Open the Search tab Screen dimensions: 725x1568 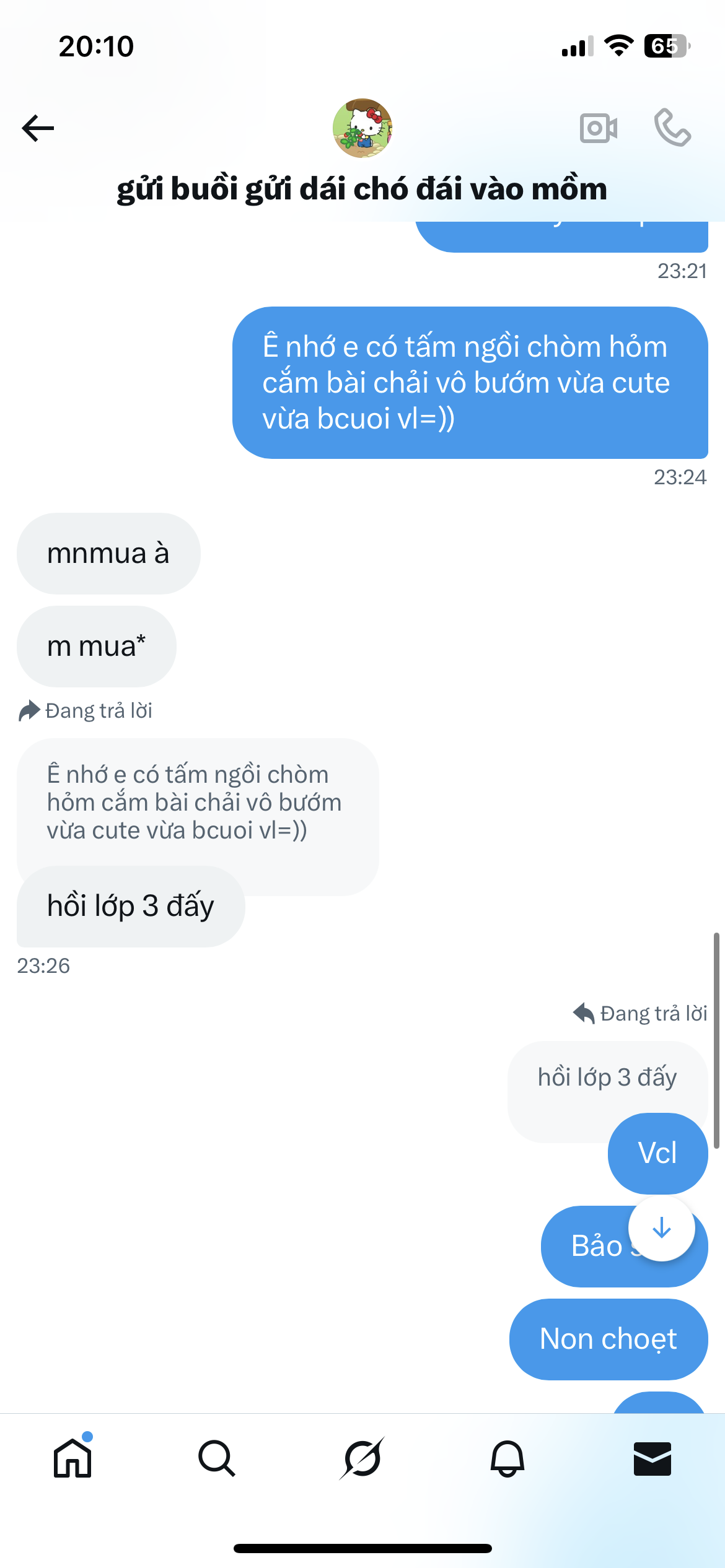[217, 1458]
